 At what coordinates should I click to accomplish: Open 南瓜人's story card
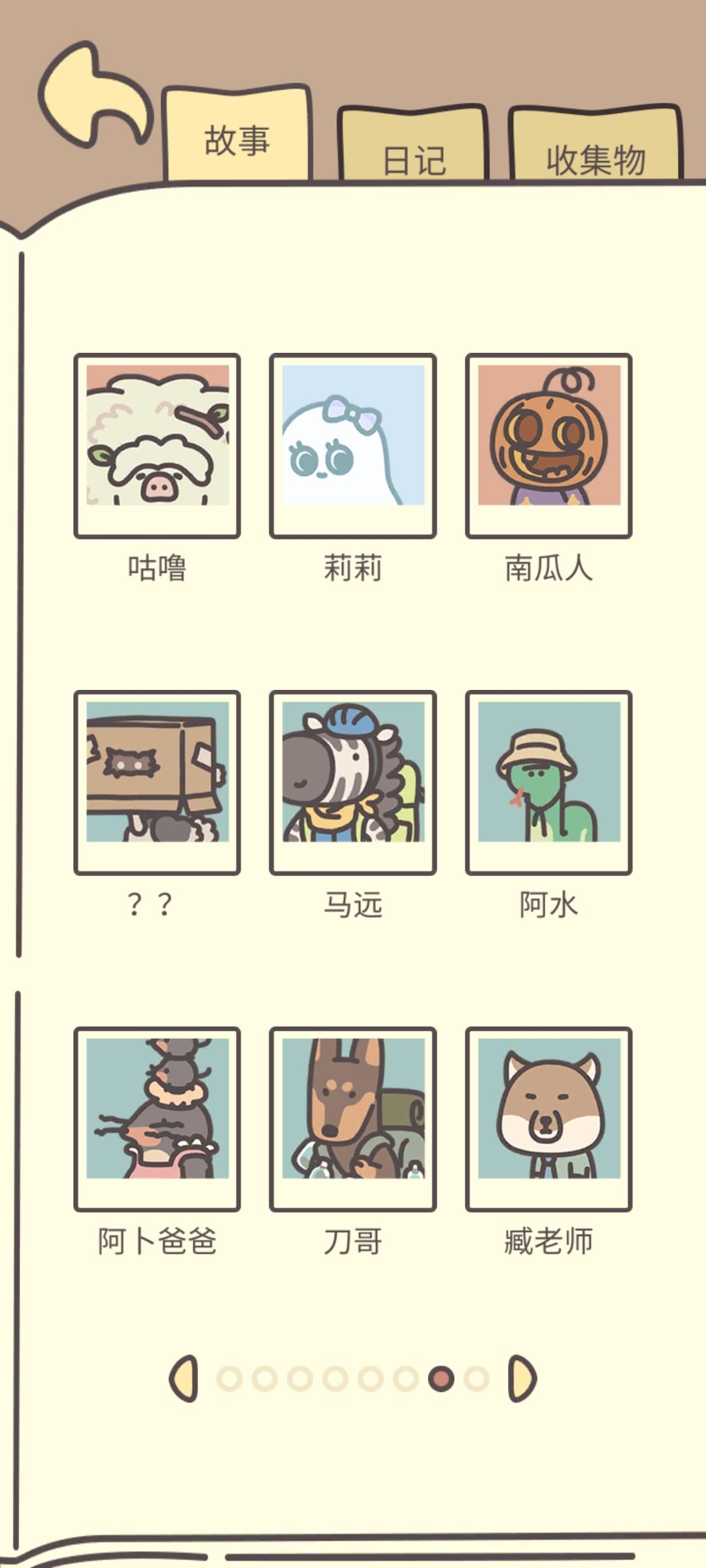[x=548, y=446]
